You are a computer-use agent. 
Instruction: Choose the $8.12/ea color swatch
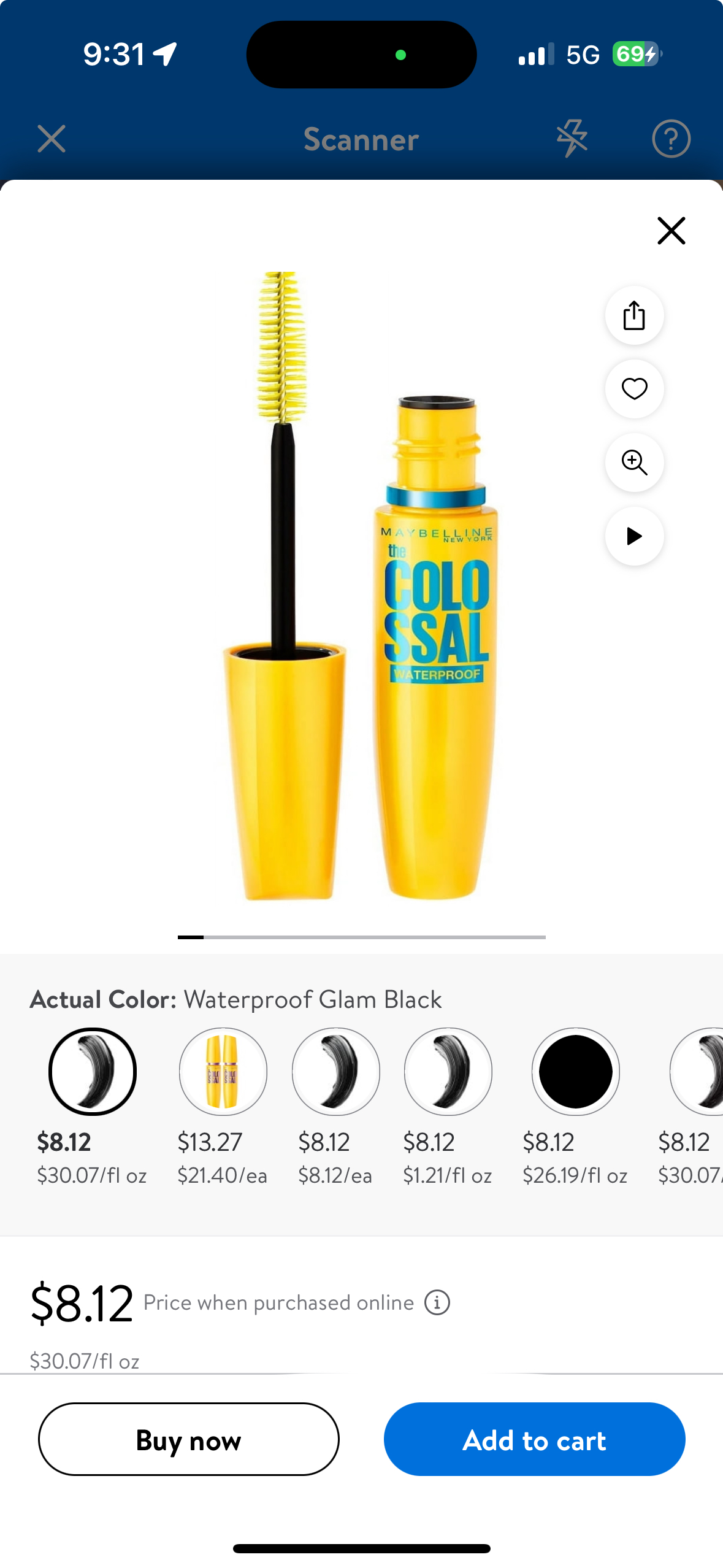click(x=335, y=1072)
